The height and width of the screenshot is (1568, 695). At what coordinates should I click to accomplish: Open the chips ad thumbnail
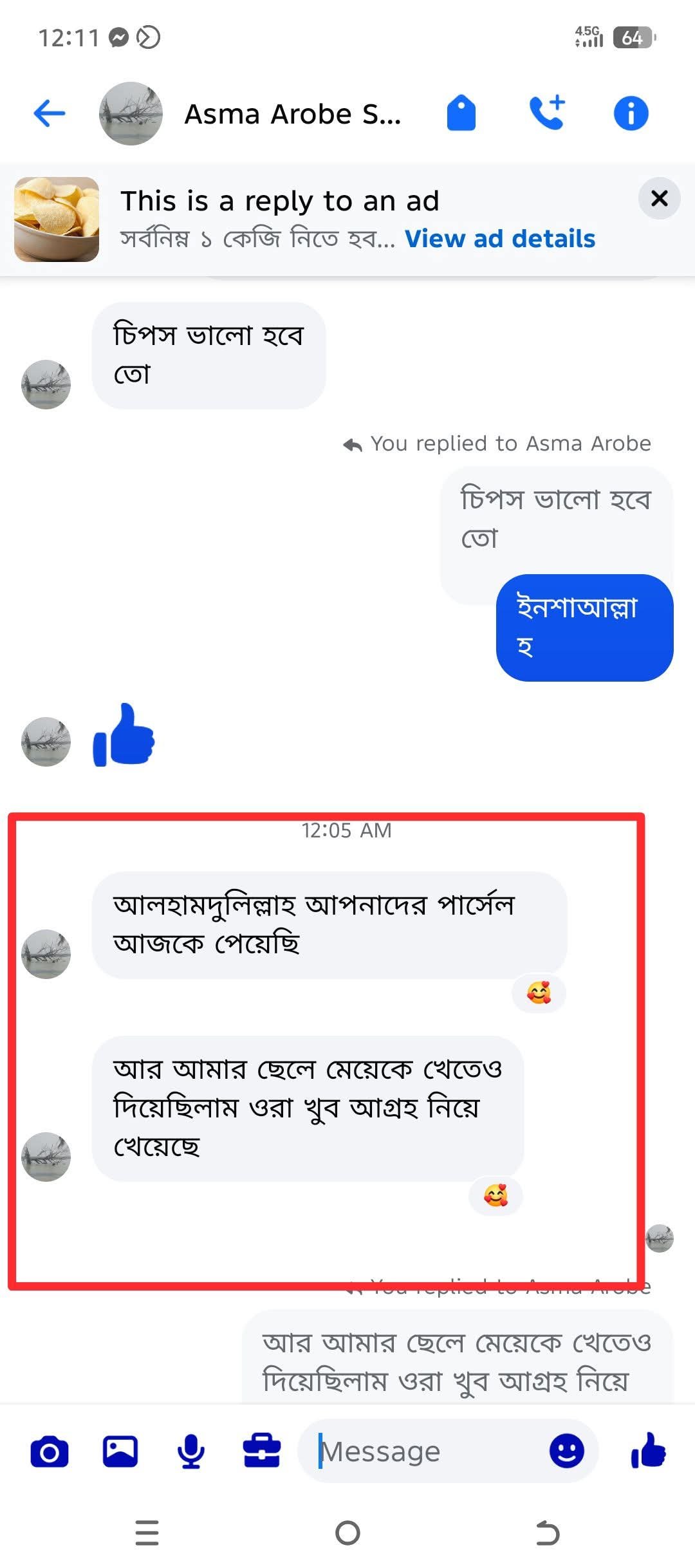57,219
